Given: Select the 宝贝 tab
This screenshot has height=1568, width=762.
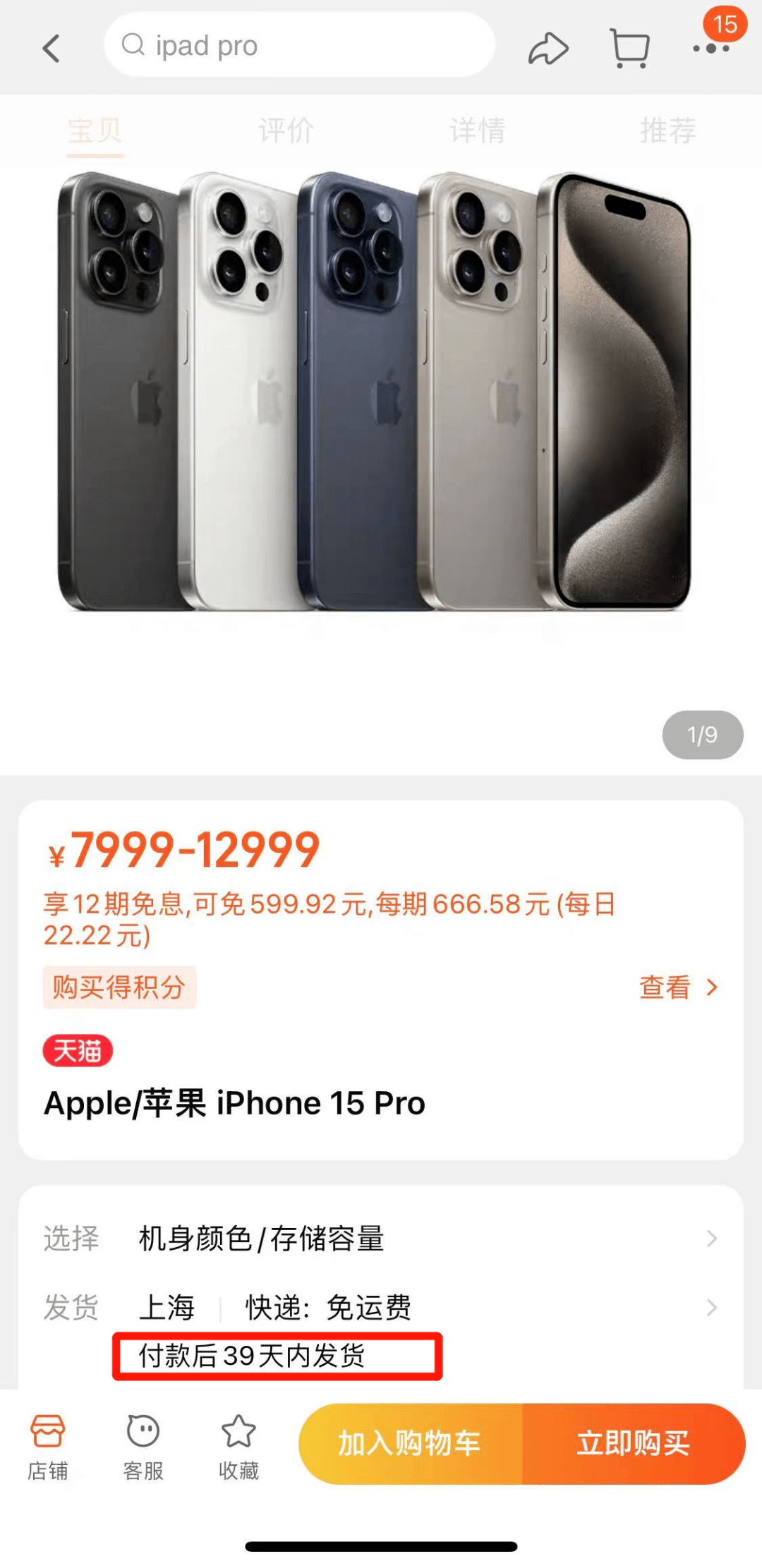Looking at the screenshot, I should click(x=95, y=131).
